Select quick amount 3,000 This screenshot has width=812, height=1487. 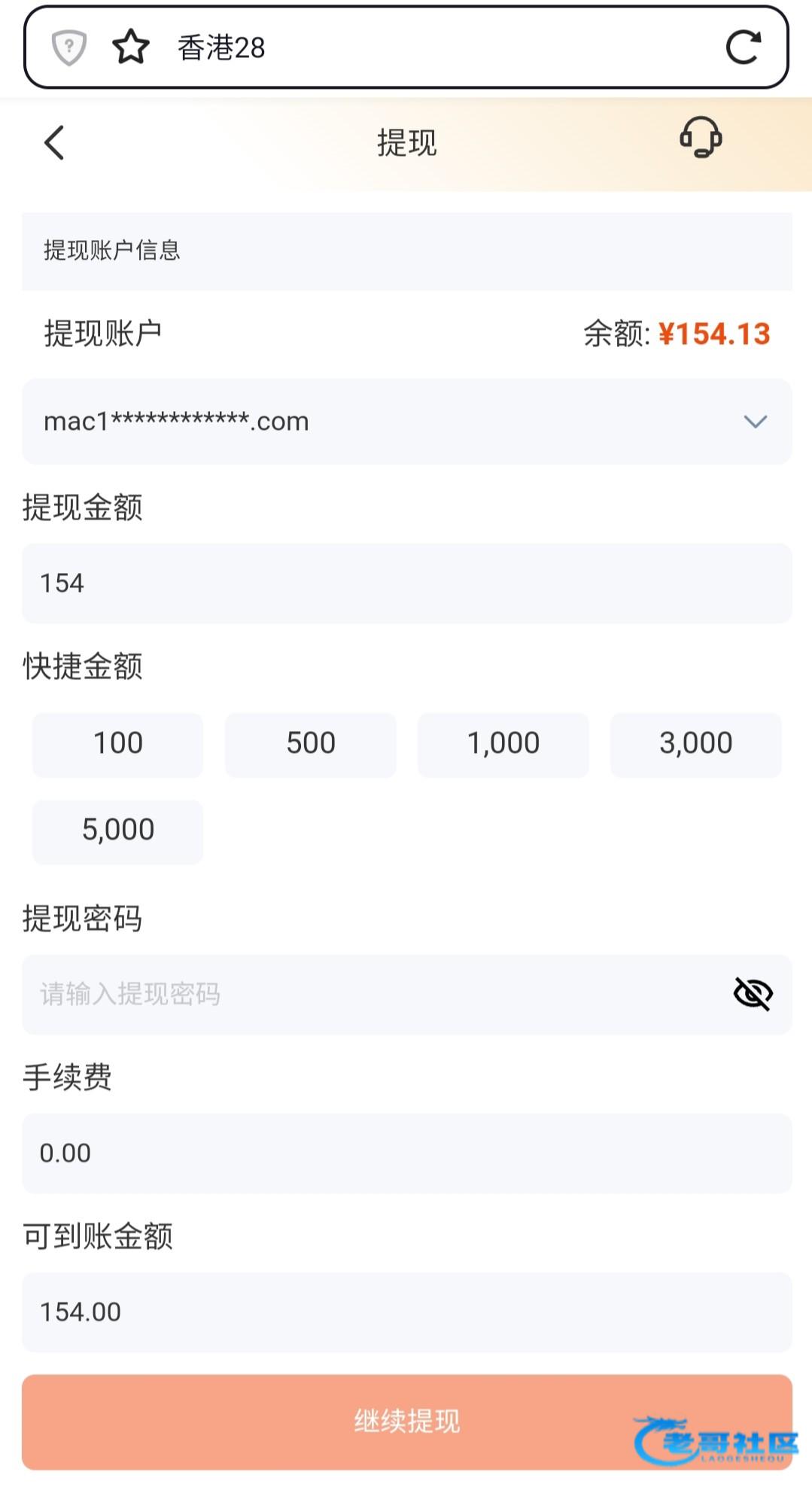696,744
